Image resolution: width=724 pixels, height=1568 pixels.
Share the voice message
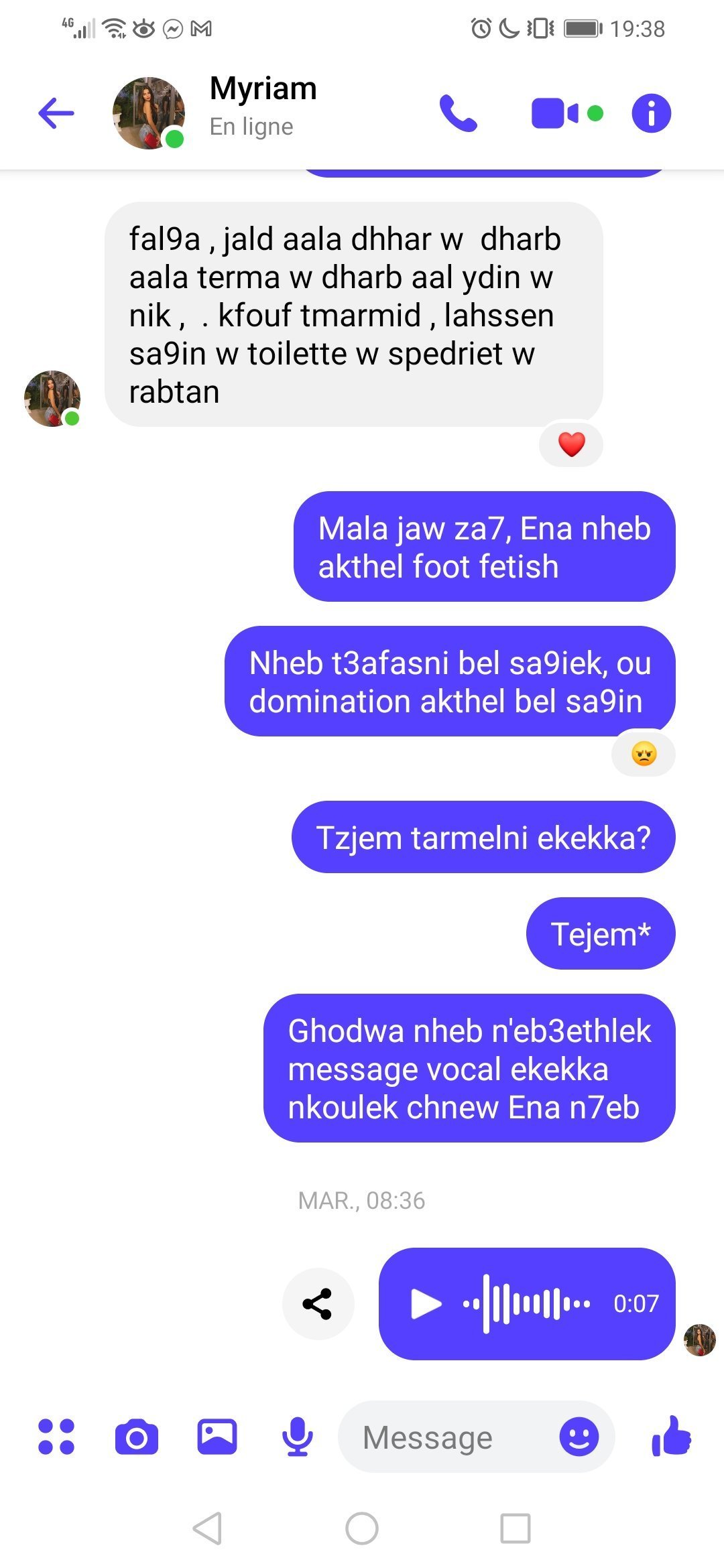(x=318, y=1304)
